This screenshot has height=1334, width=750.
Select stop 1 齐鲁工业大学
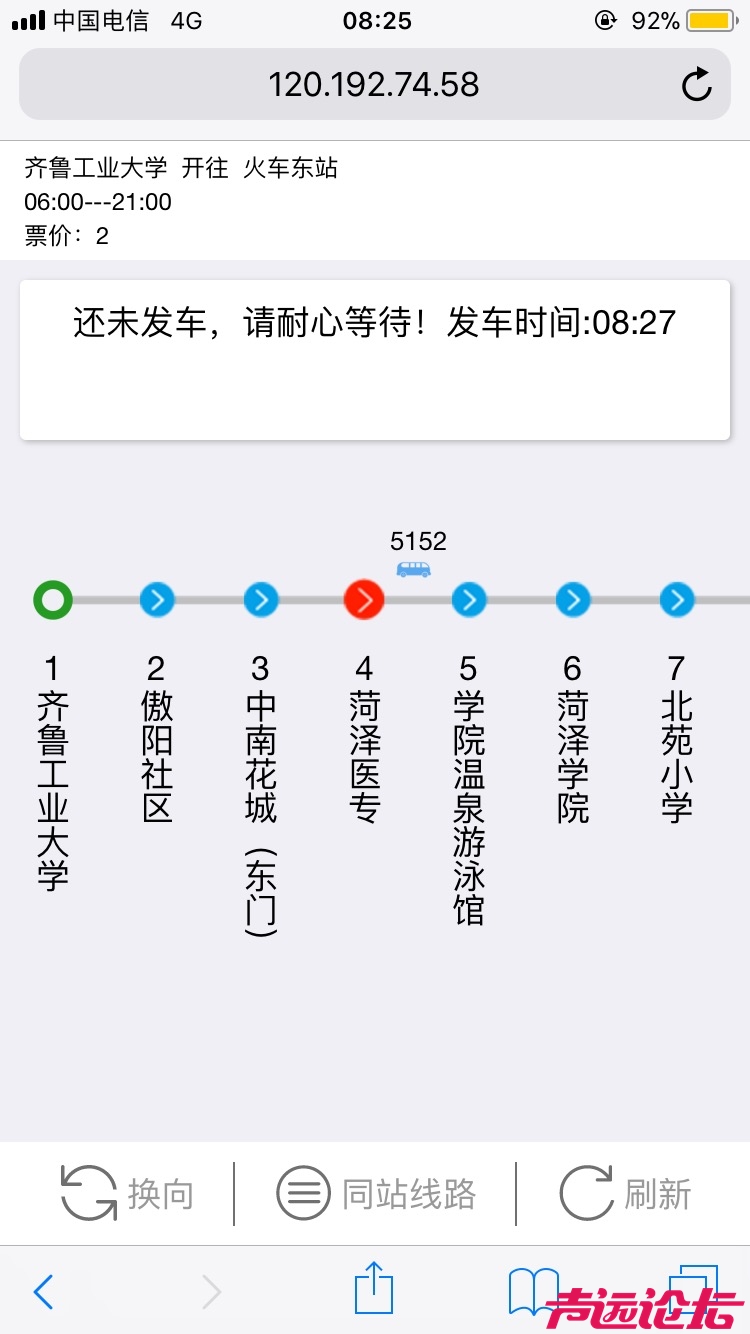pos(53,601)
